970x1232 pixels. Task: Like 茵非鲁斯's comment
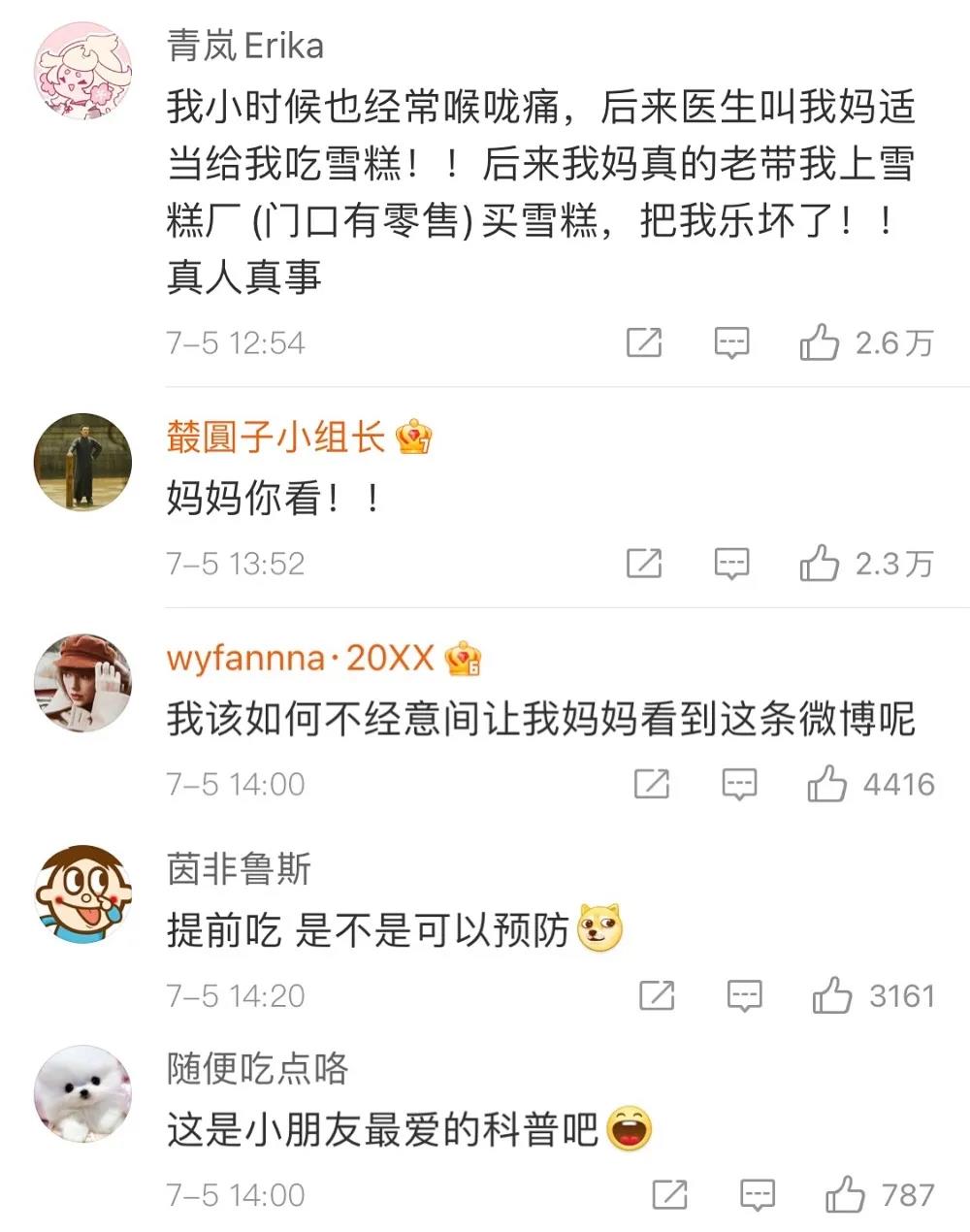pyautogui.click(x=831, y=995)
